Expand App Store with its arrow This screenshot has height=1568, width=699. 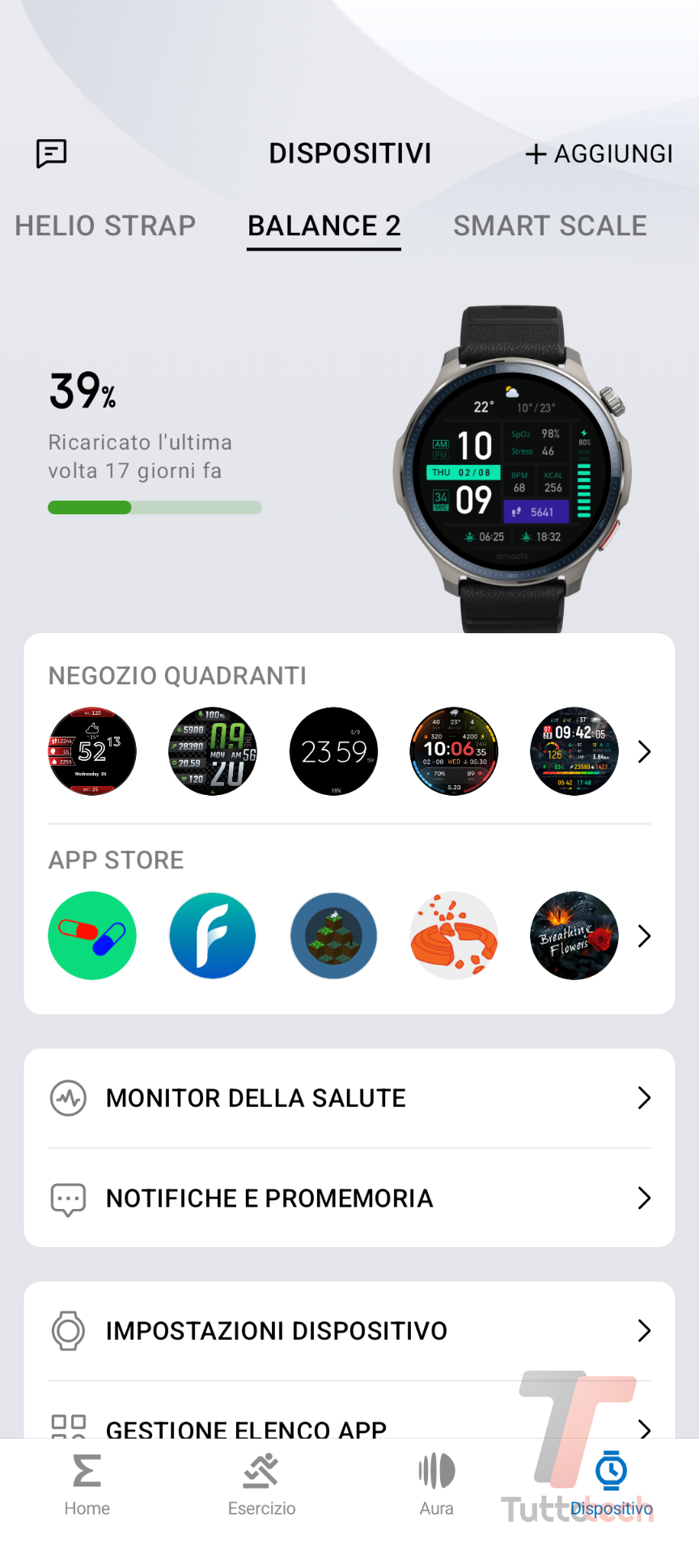(644, 936)
